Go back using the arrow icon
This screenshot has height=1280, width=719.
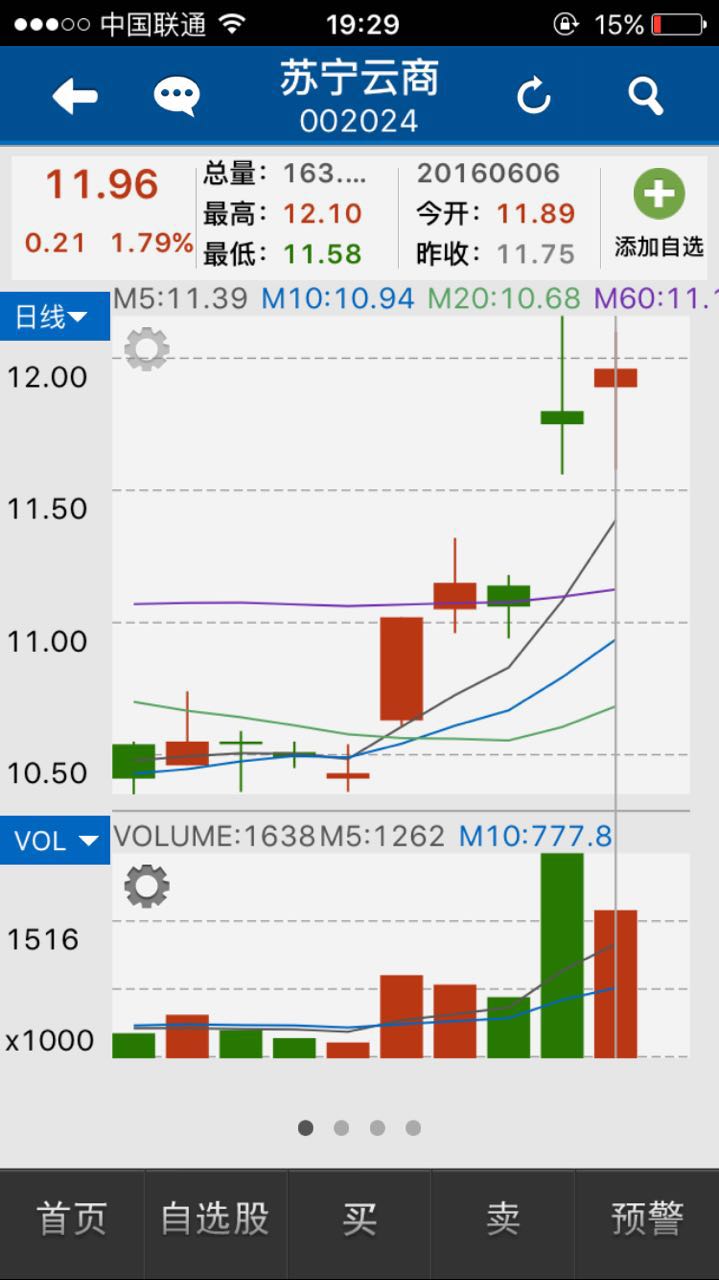click(x=75, y=97)
